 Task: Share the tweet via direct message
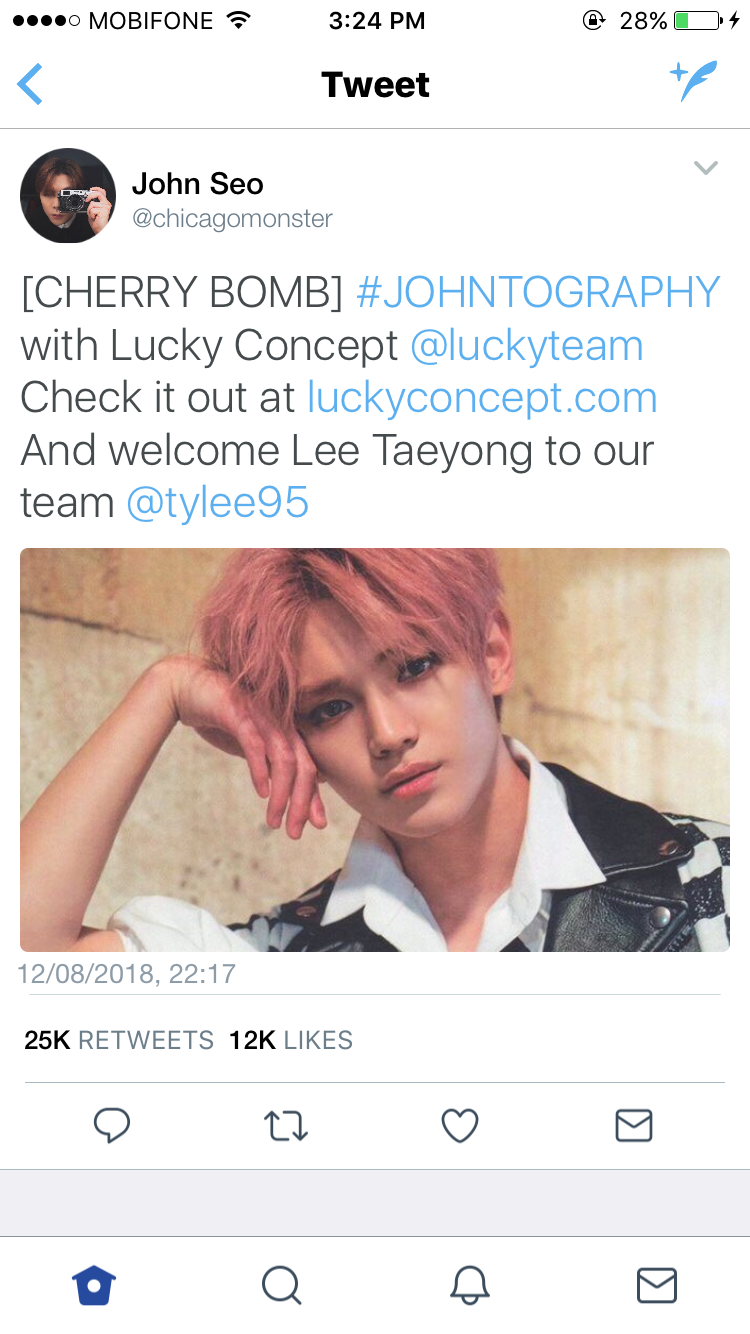pos(634,1126)
